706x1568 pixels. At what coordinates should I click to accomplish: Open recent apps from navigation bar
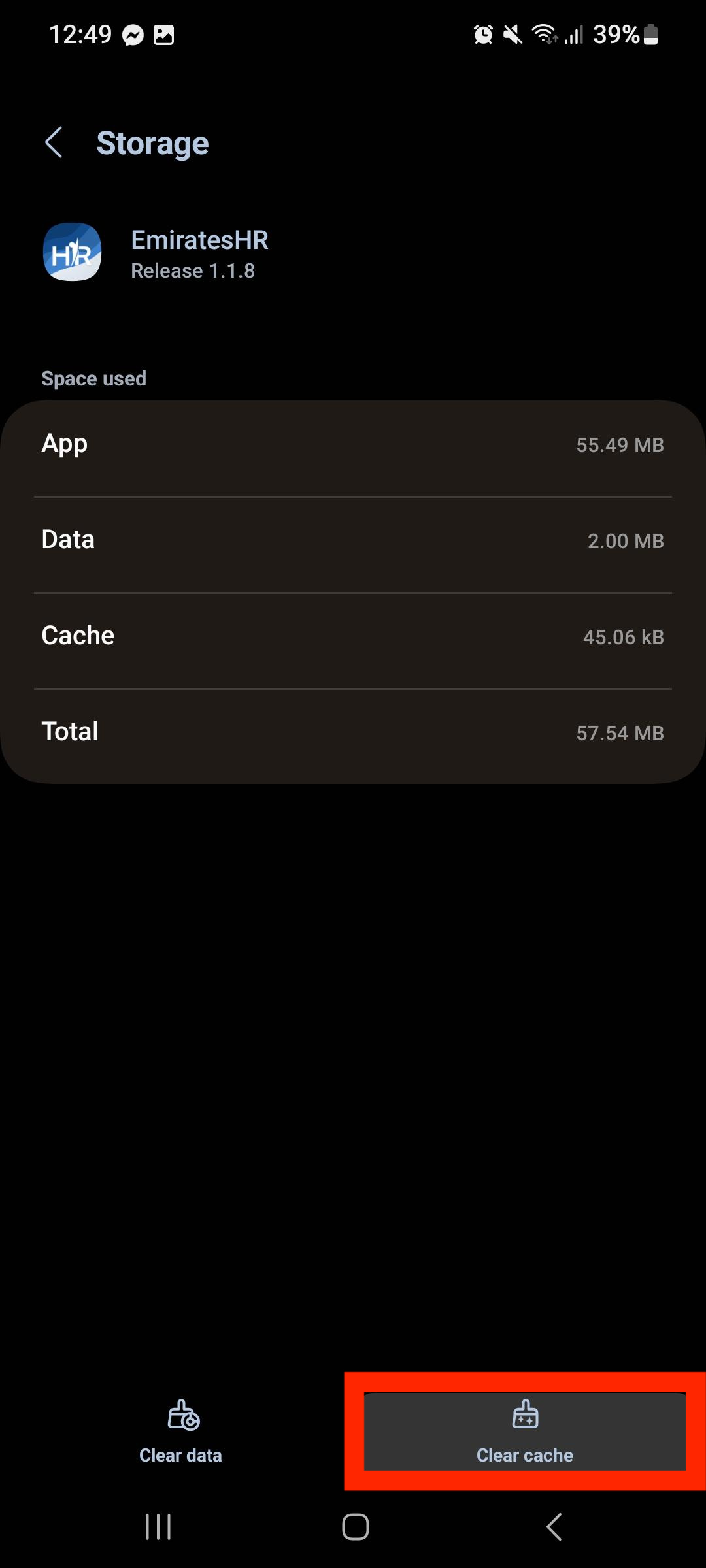[158, 1527]
